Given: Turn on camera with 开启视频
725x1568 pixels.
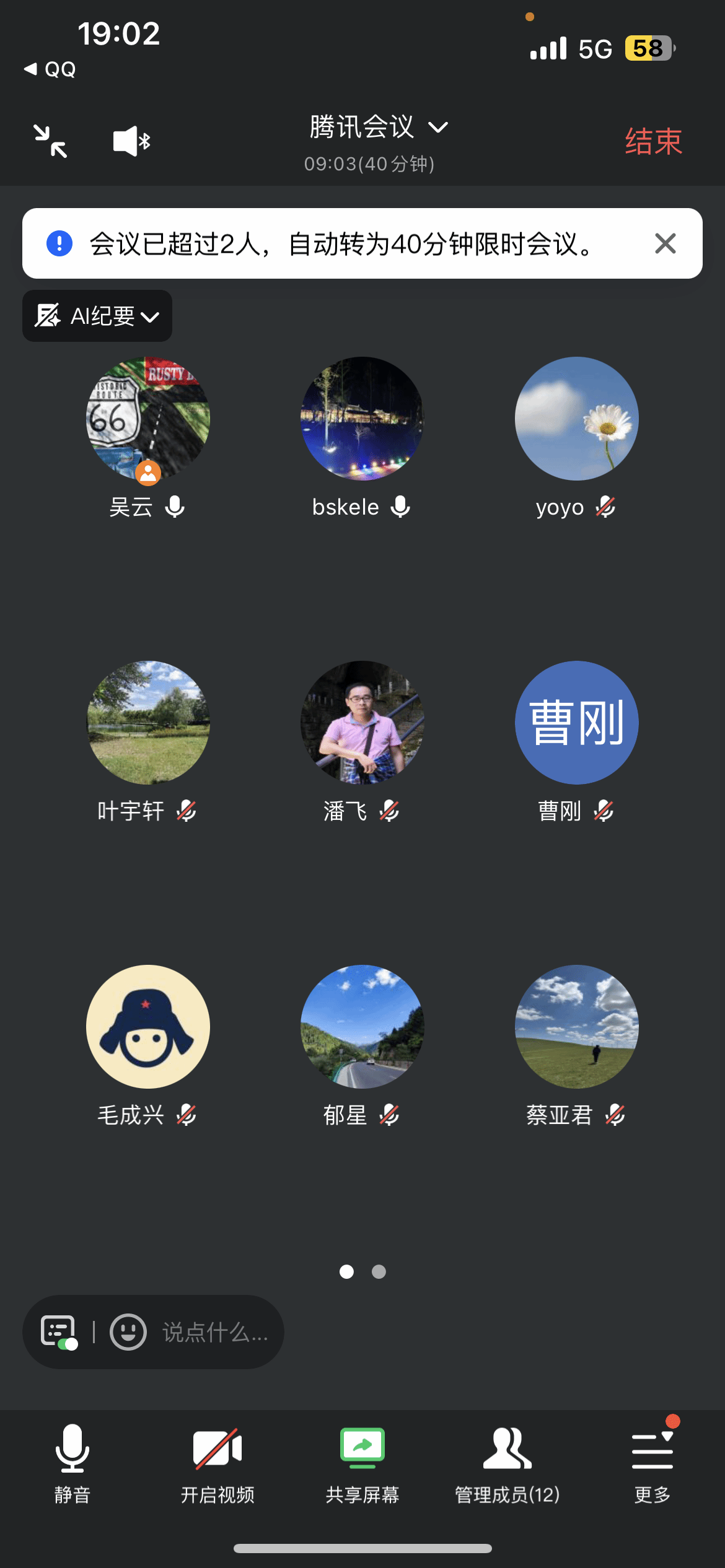Looking at the screenshot, I should (217, 1464).
